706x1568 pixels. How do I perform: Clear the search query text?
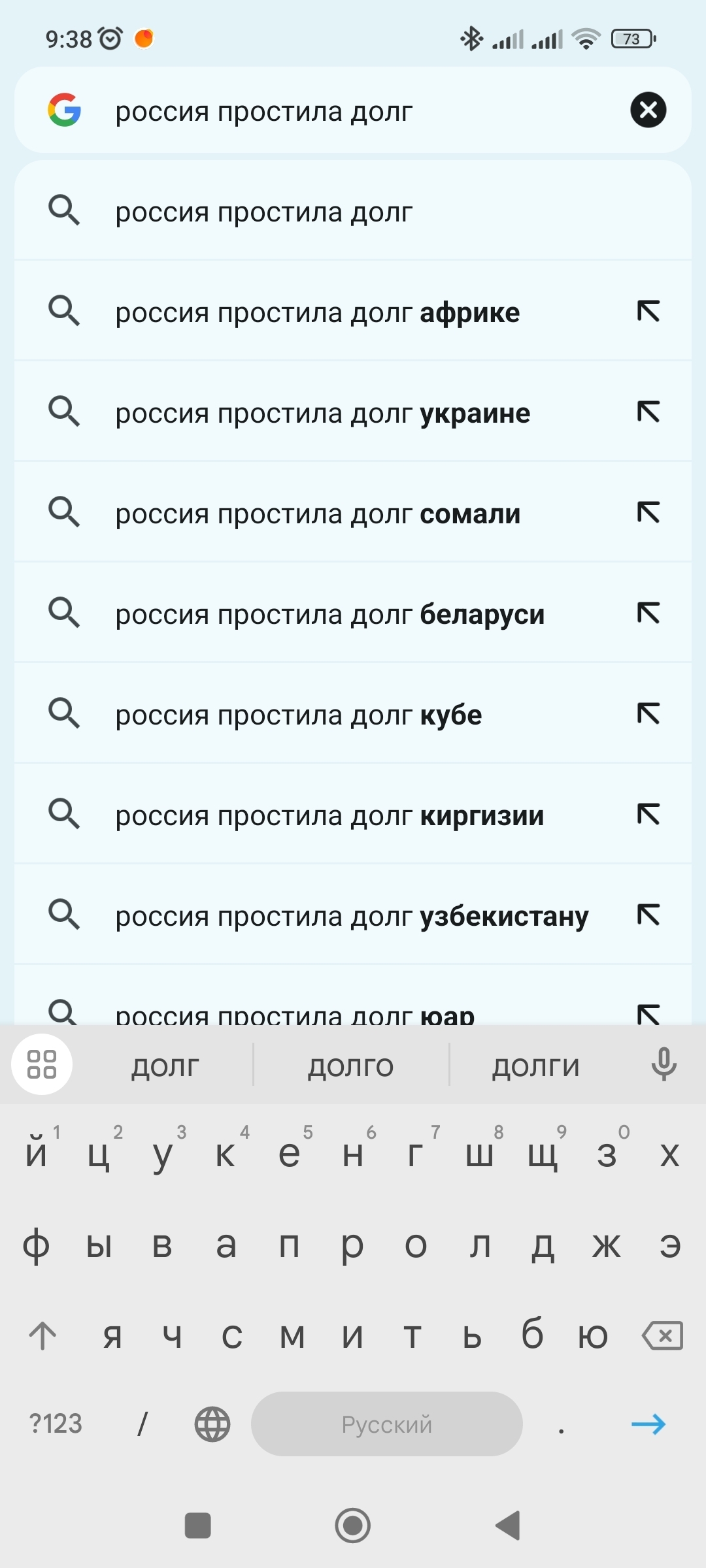coord(648,110)
